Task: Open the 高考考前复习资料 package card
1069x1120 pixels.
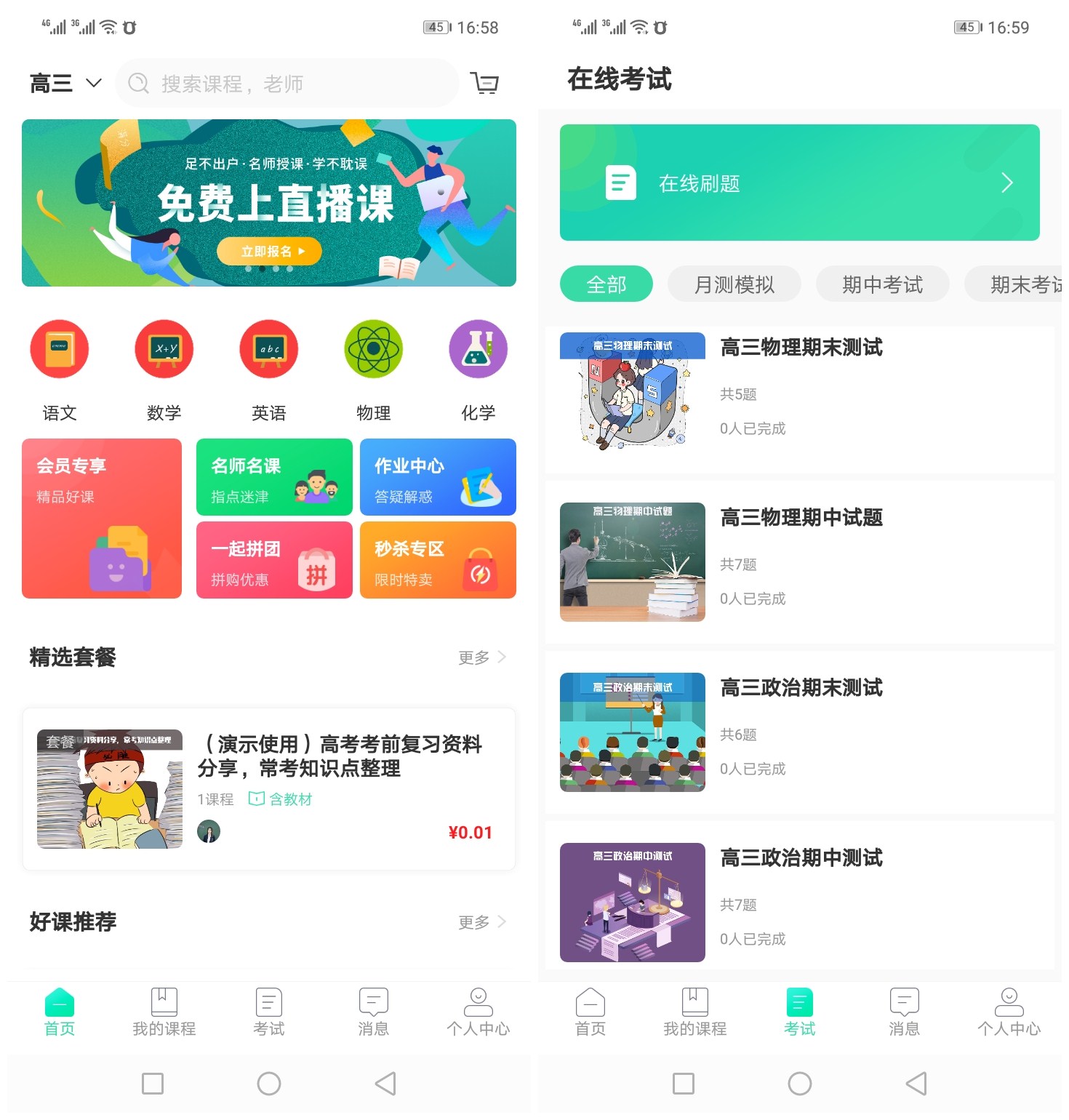Action: [x=269, y=789]
